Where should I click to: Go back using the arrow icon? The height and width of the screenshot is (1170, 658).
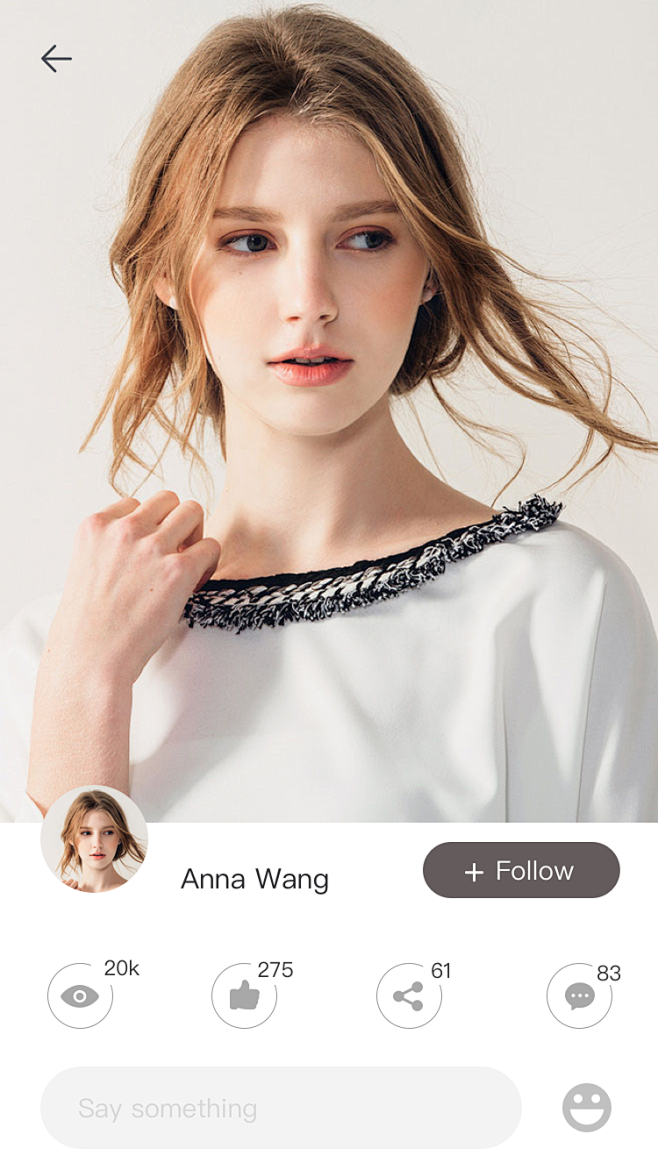[x=56, y=59]
